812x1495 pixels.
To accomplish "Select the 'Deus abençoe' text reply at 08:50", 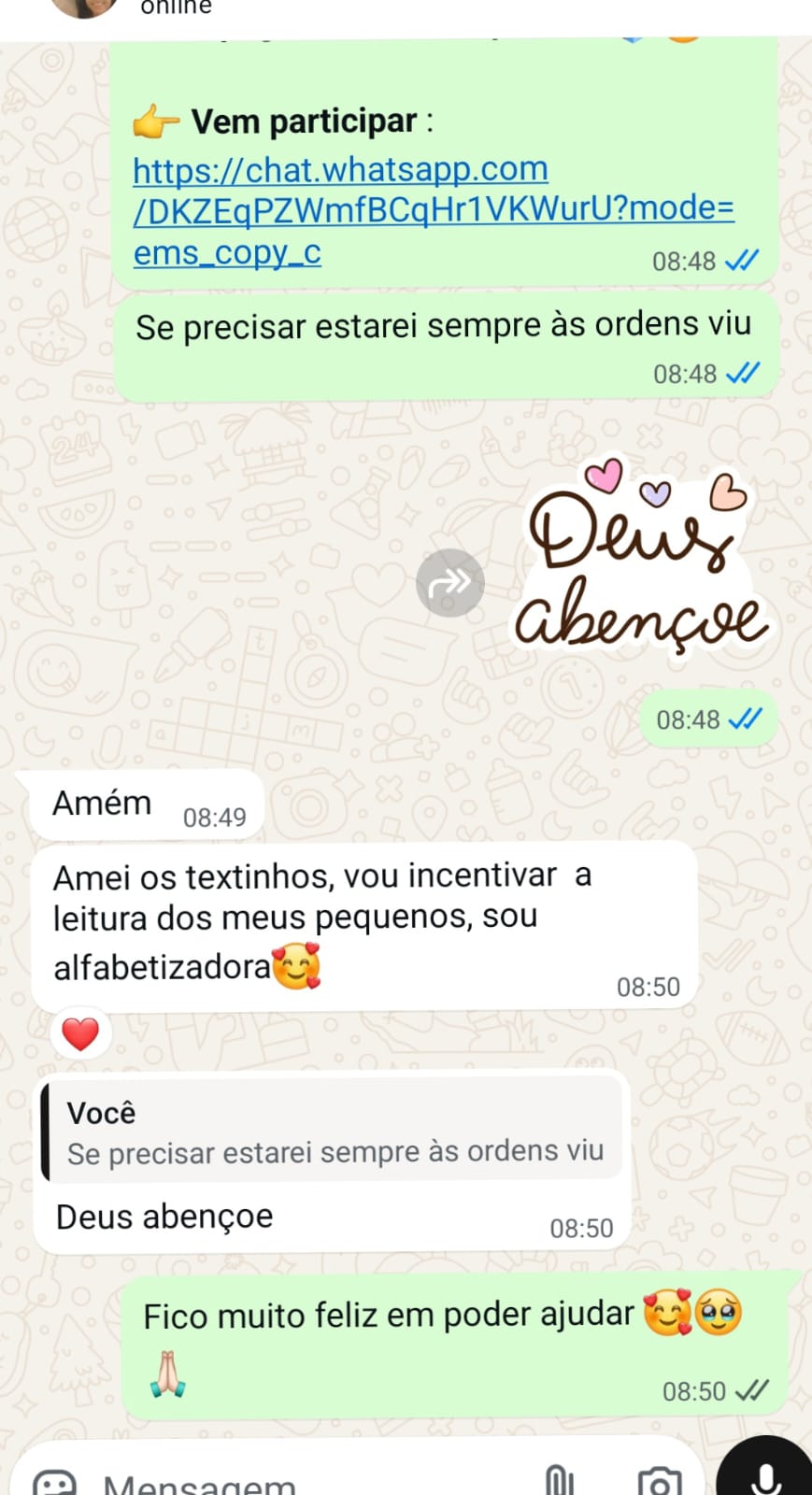I will point(164,1216).
